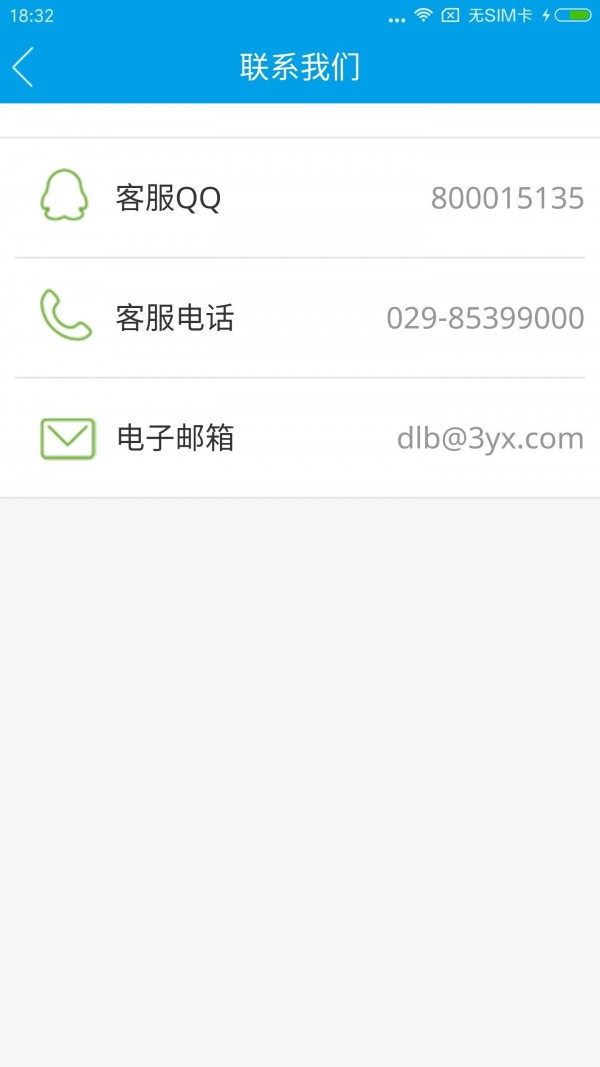Go back from the 联系我们 page
Viewport: 600px width, 1067px height.
click(x=24, y=67)
